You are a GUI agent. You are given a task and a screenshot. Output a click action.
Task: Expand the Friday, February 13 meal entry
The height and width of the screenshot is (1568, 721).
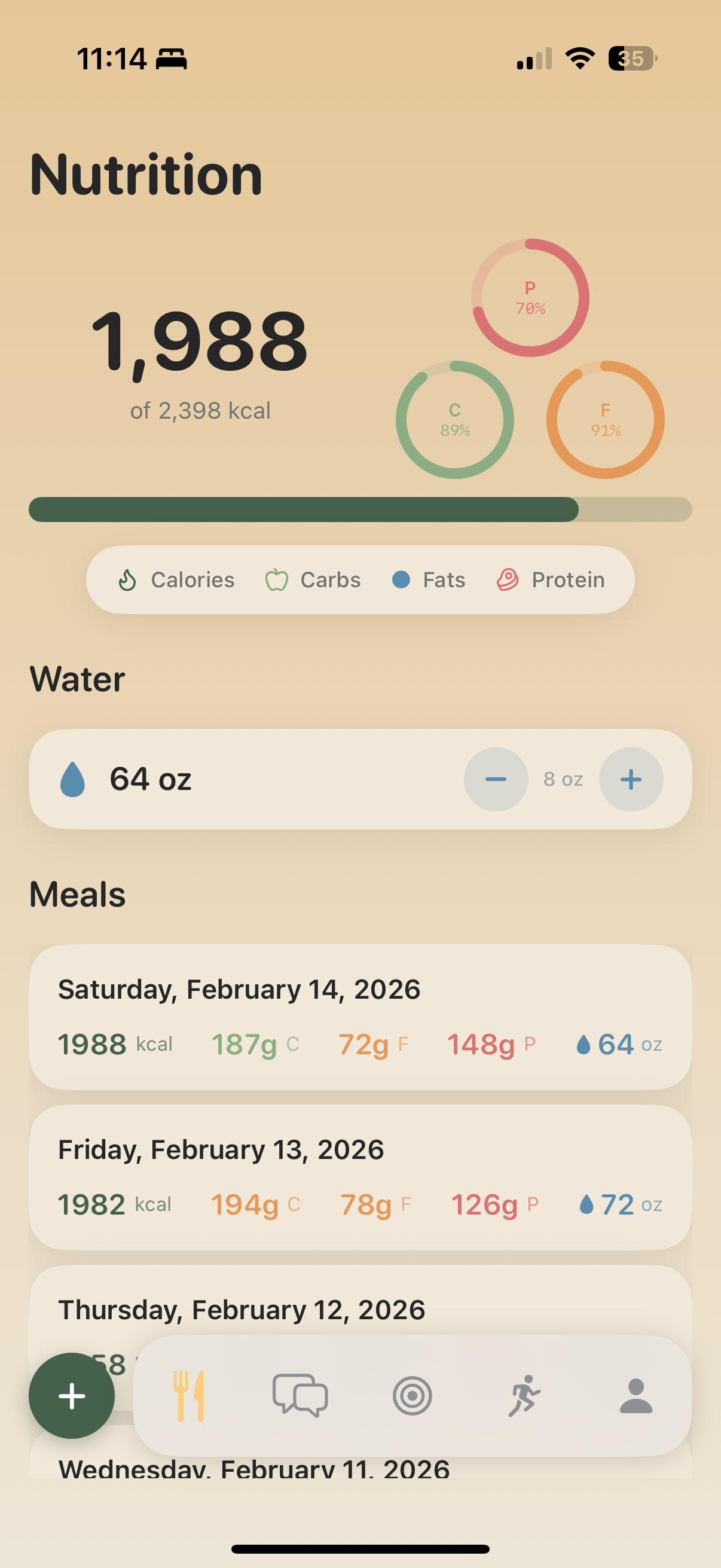click(x=360, y=1176)
